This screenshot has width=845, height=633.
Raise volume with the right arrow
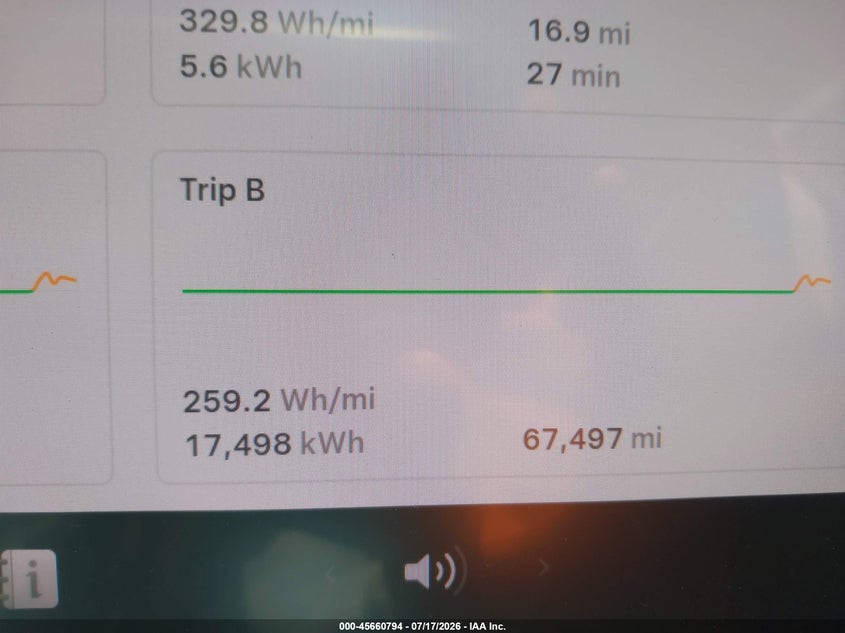(543, 567)
